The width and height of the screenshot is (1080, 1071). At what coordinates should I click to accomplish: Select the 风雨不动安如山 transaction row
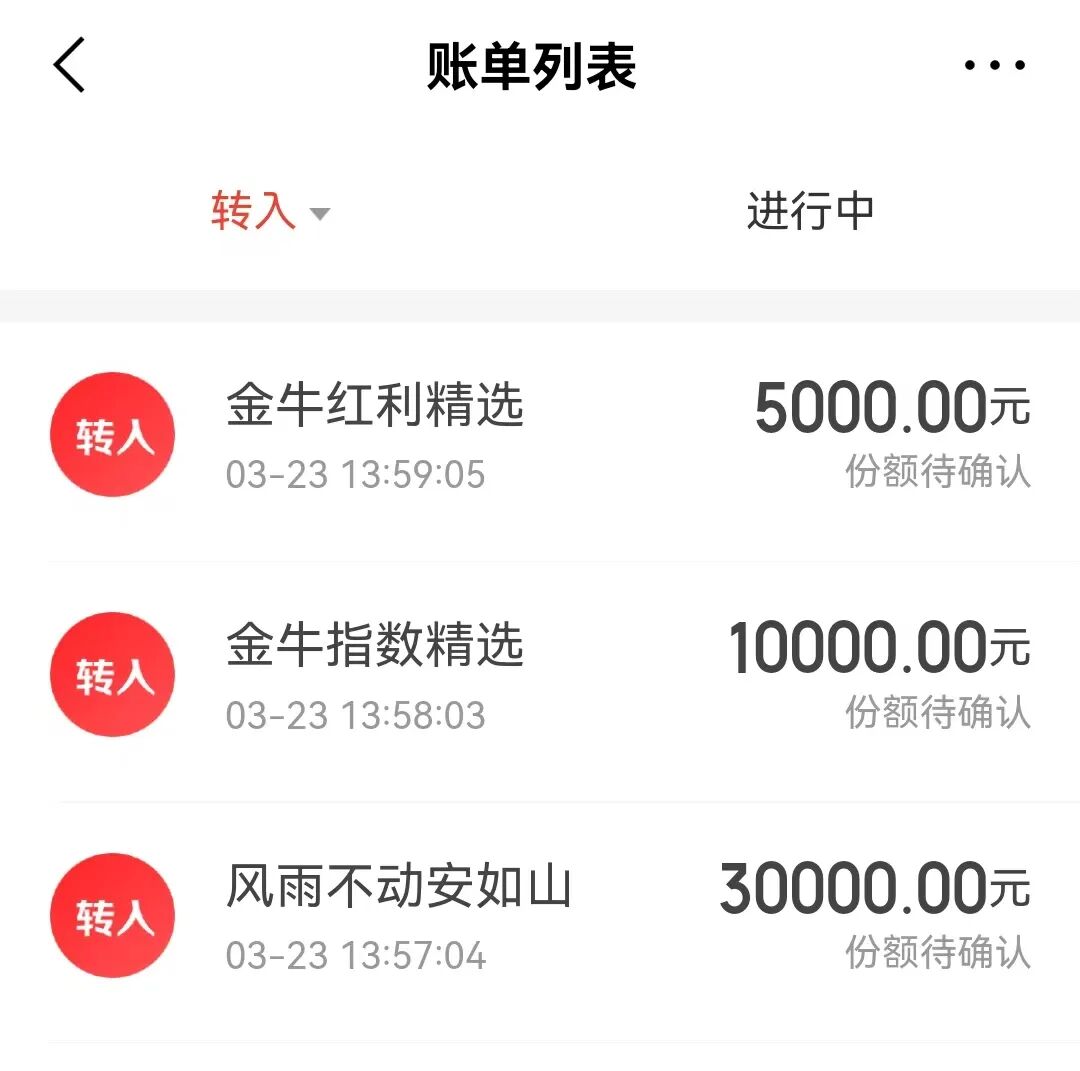pyautogui.click(x=540, y=915)
